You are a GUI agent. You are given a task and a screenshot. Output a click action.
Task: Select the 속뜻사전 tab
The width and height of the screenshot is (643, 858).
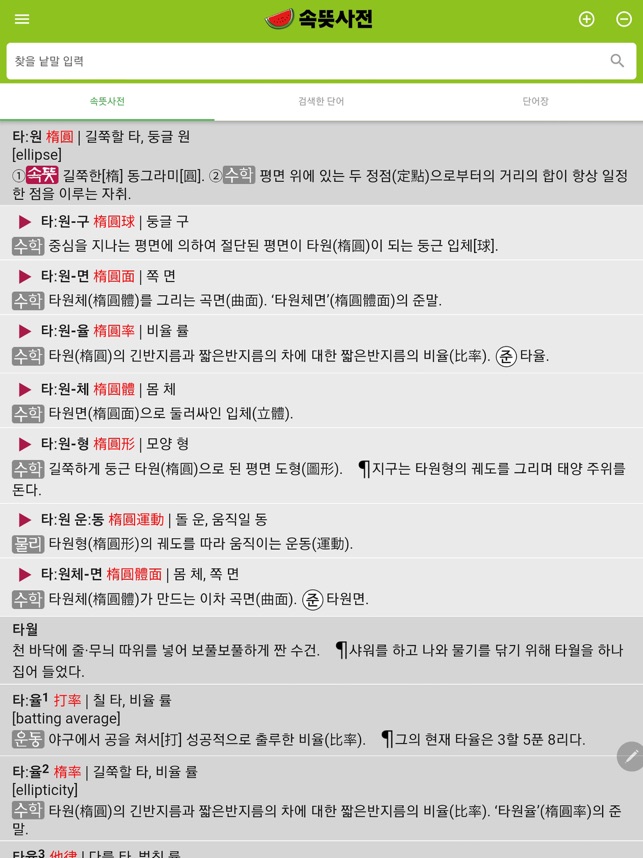point(107,102)
